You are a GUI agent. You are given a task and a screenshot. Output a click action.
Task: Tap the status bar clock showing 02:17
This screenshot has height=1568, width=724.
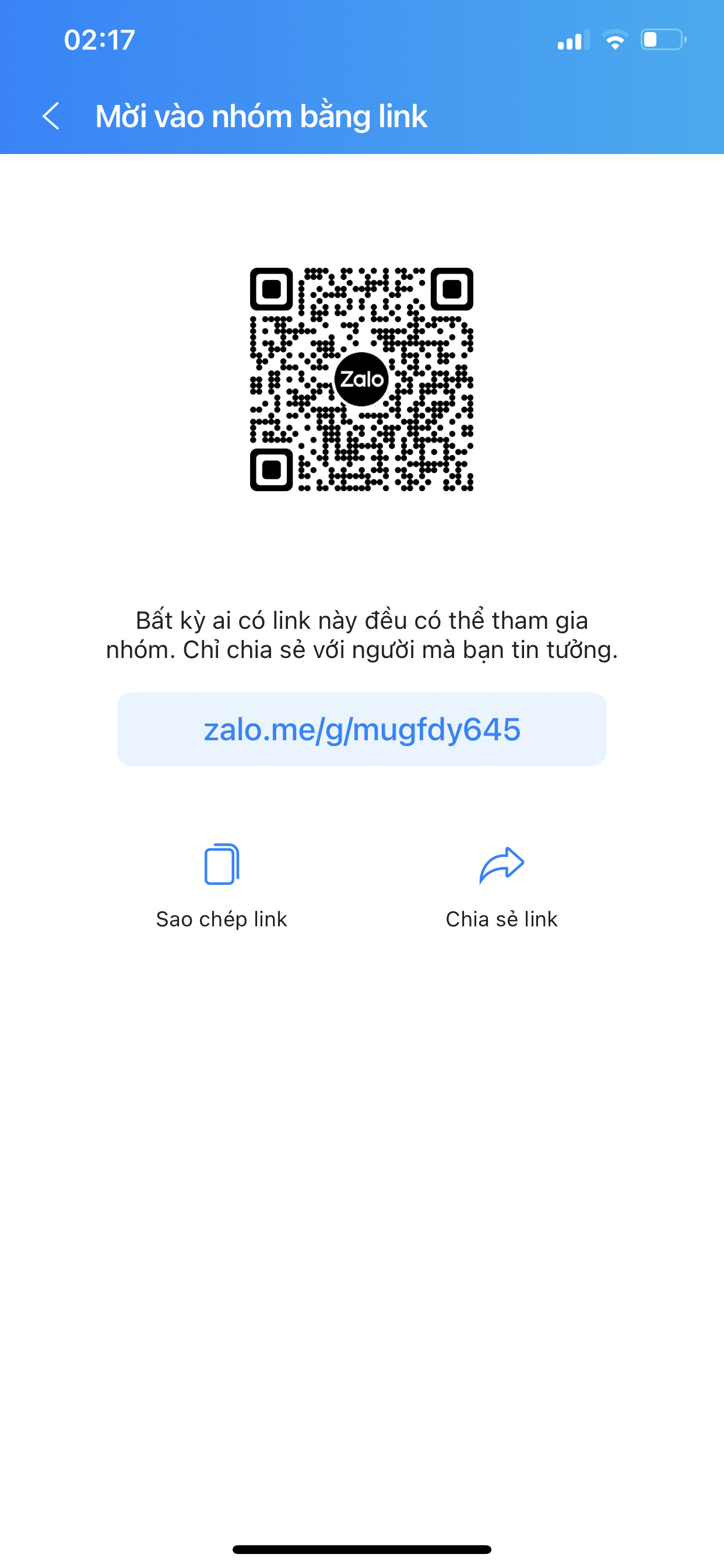(x=99, y=40)
